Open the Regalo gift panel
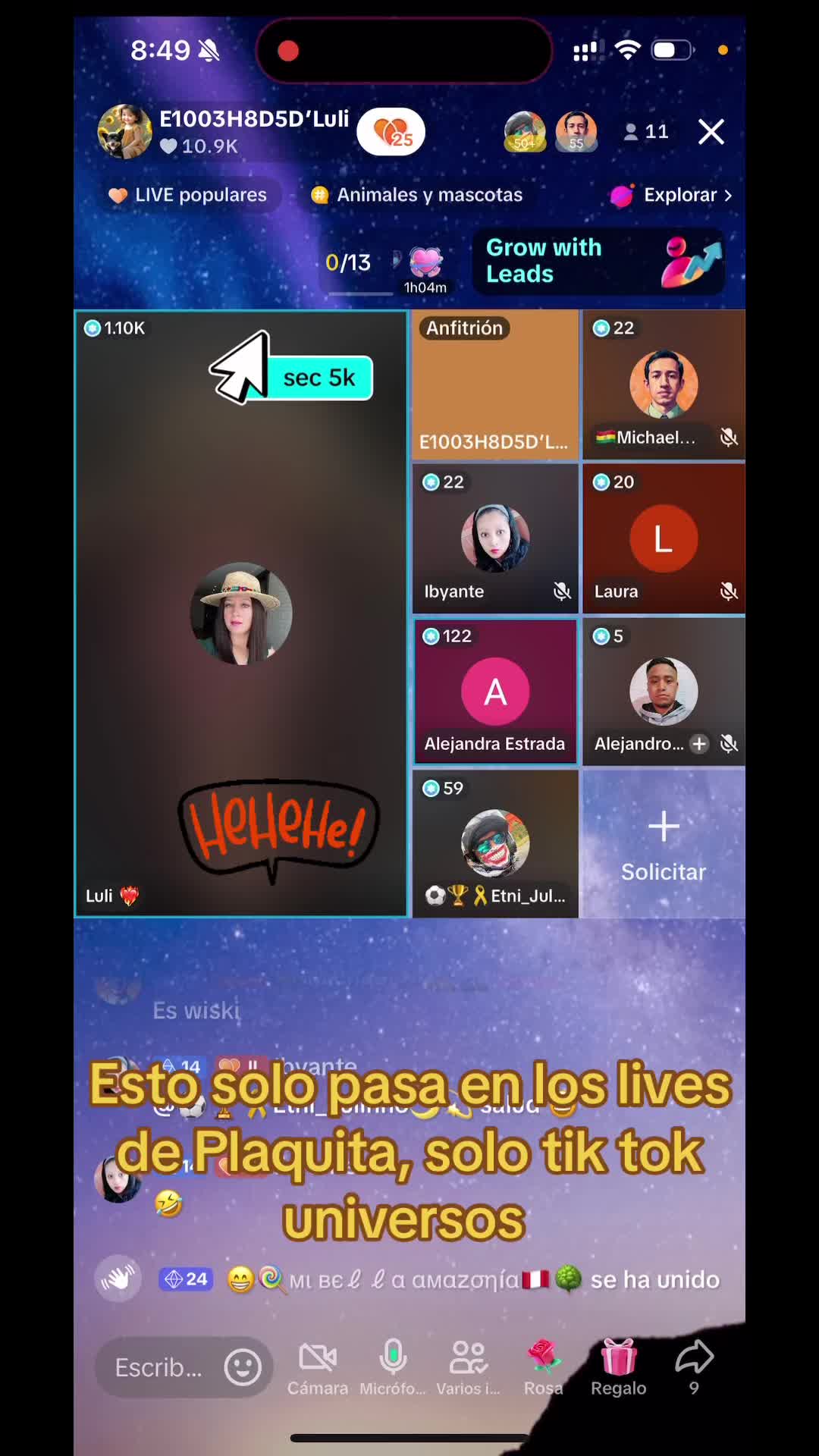819x1456 pixels. pyautogui.click(x=618, y=1367)
